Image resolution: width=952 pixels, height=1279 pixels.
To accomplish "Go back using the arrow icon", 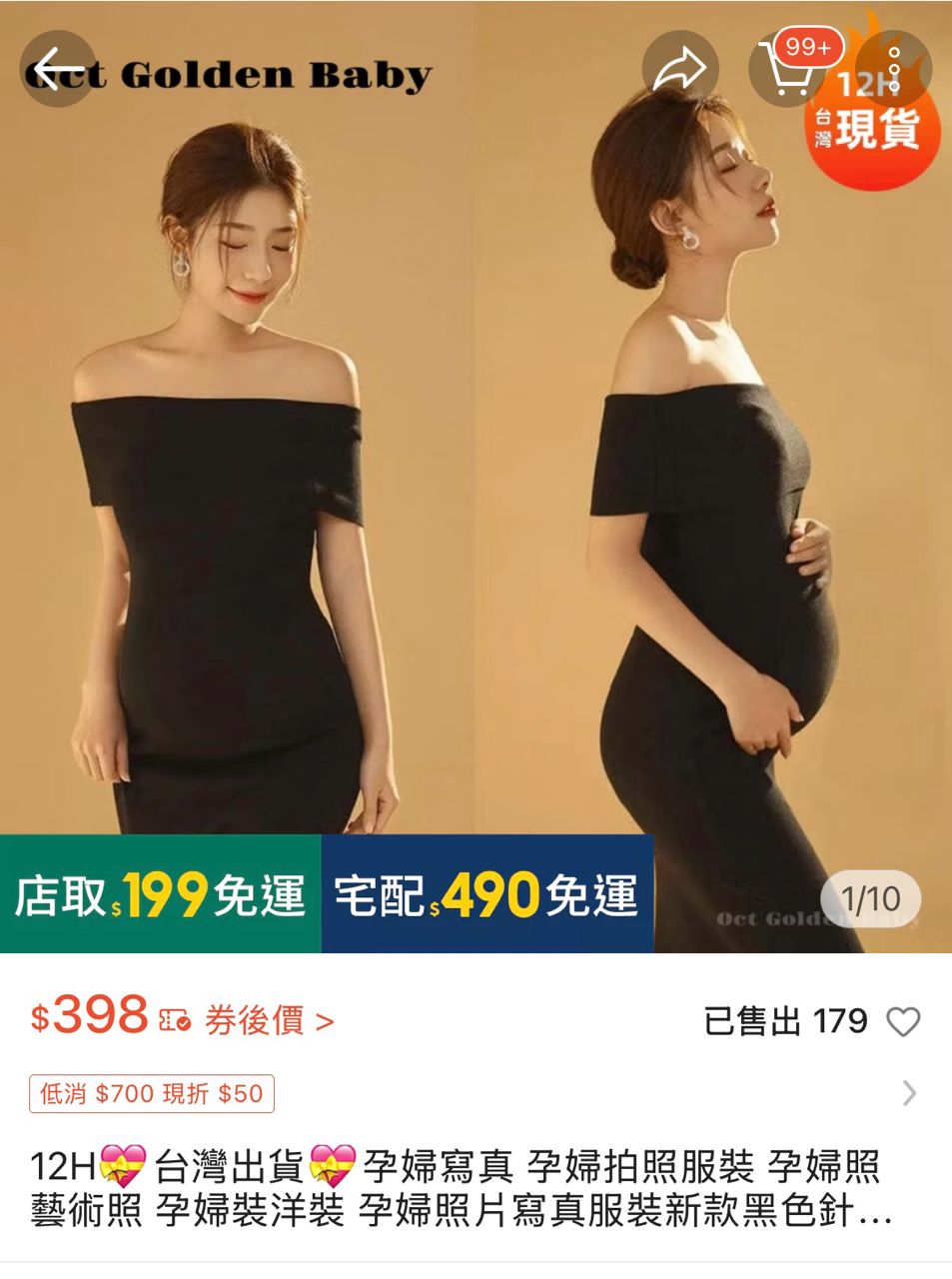I will coord(58,70).
